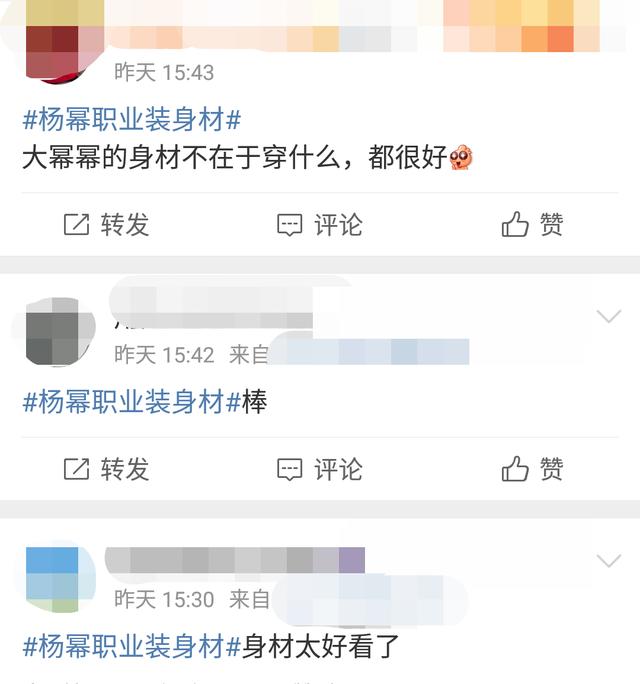Like the 15:43 post

click(x=532, y=225)
